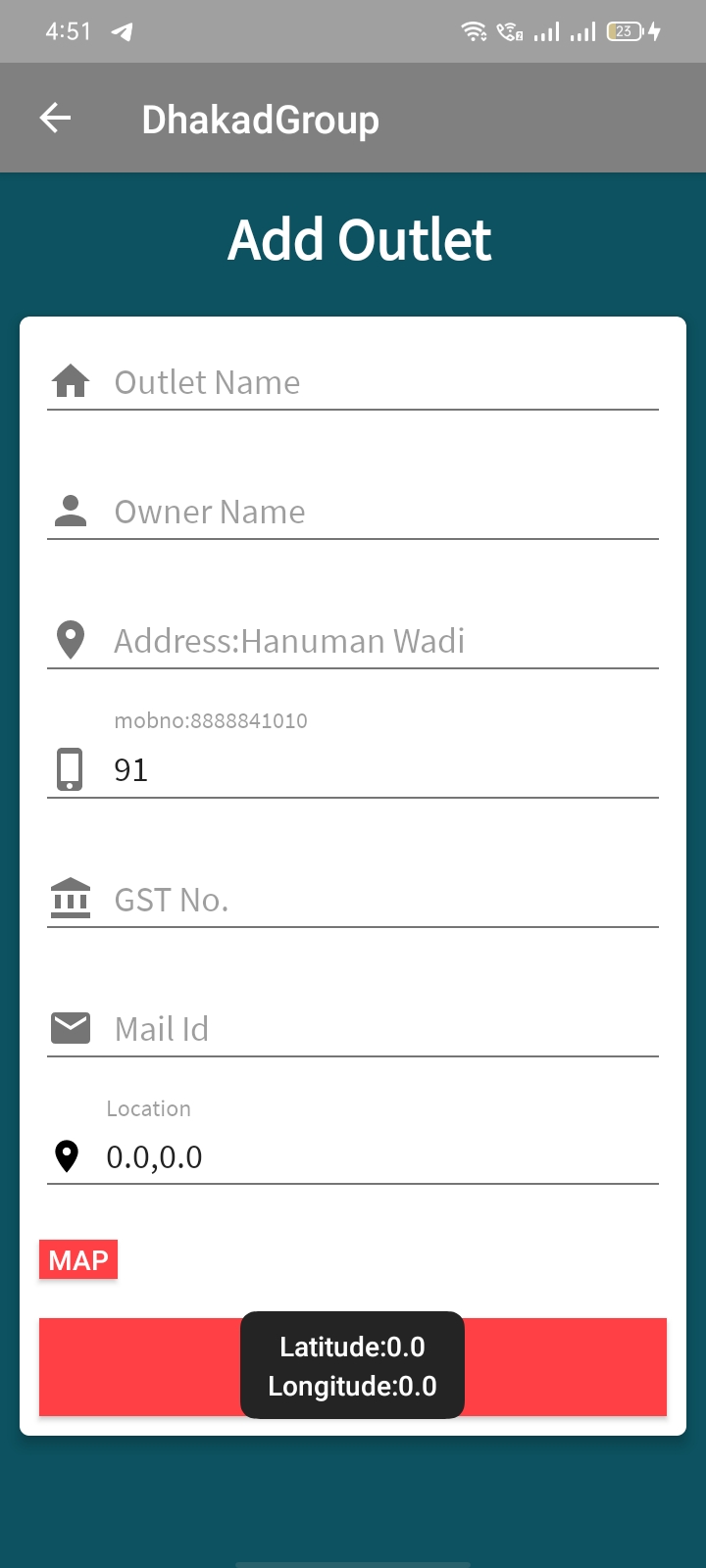Select the Address field
The image size is (706, 1568).
tap(353, 640)
